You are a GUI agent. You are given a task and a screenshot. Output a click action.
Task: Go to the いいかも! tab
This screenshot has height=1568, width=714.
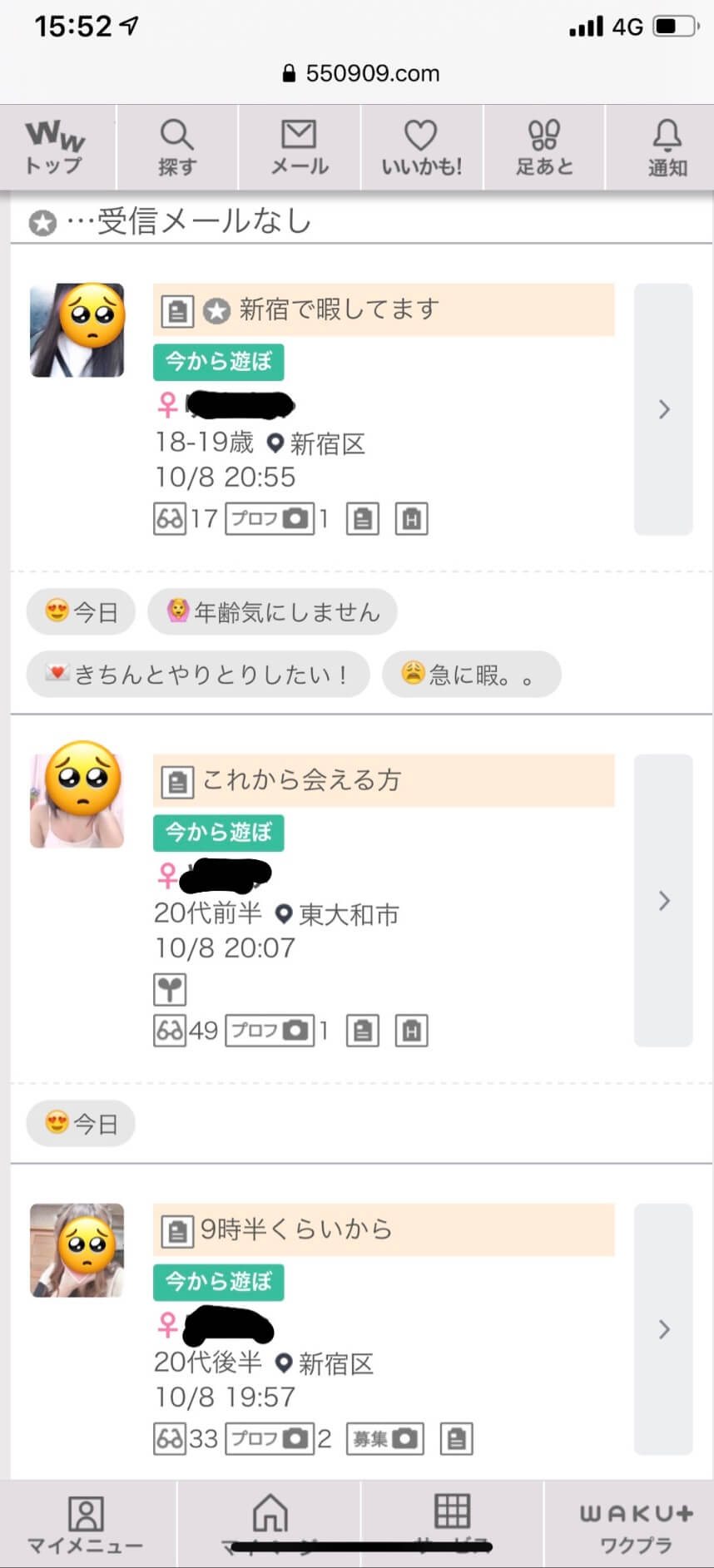point(421,147)
